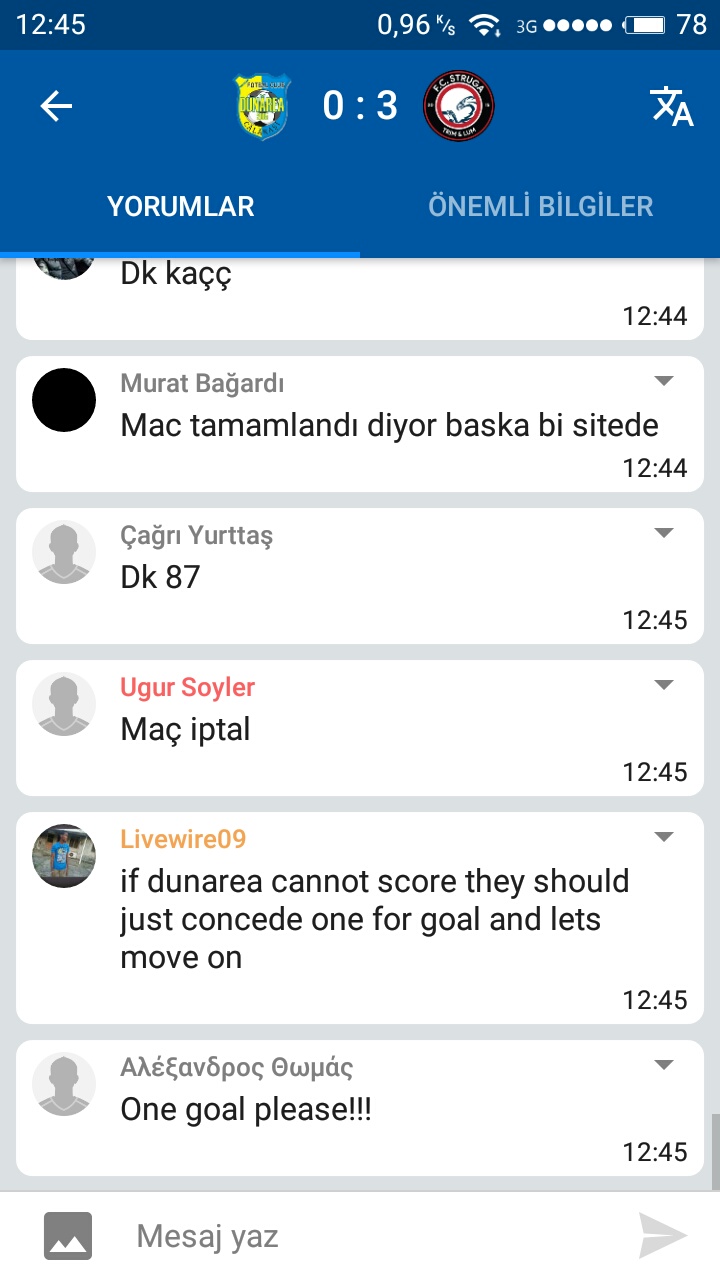Switch to the ÖNEMLİ BİLGİLER tab
Viewport: 720px width, 1280px height.
pos(540,207)
